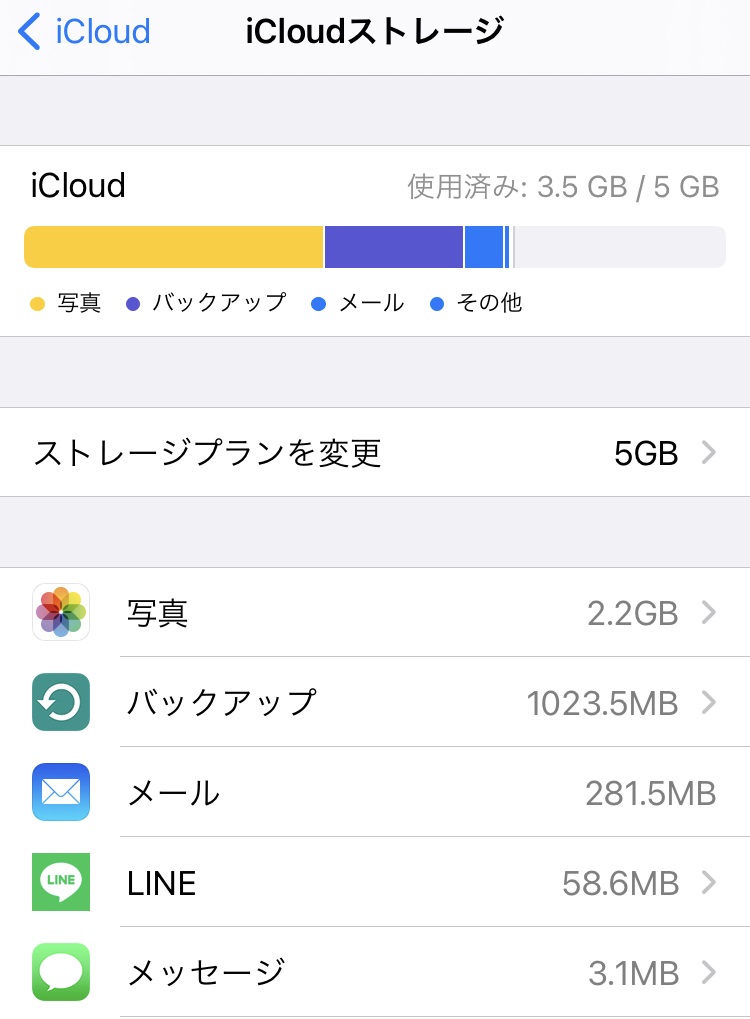This screenshot has height=1019, width=750.
Task: Open the chevron beside 写真 2.2GB
Action: (710, 613)
